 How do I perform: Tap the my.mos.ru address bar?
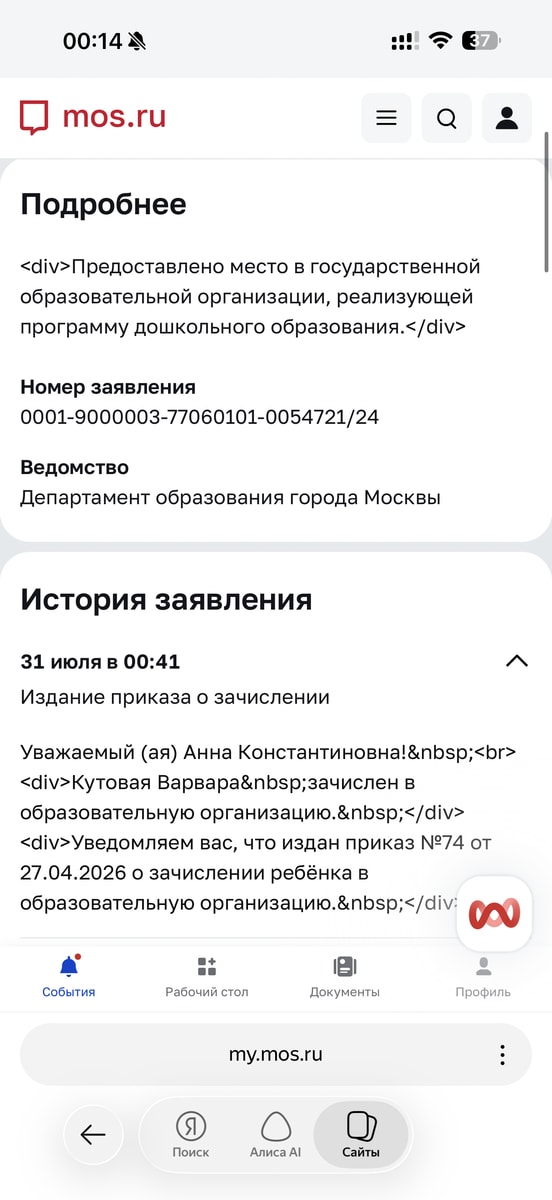tap(276, 1054)
